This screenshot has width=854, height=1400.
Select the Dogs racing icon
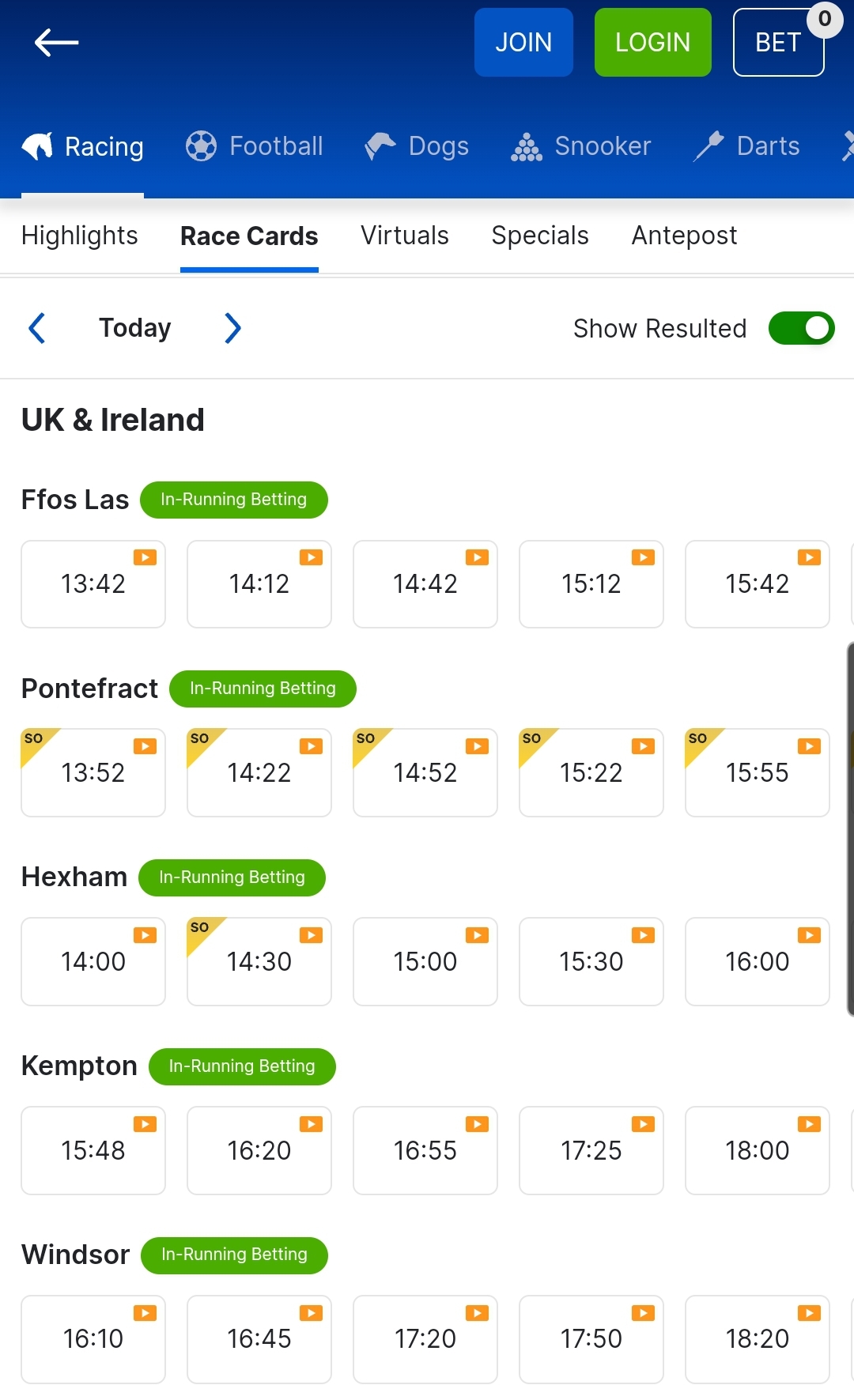[x=380, y=145]
